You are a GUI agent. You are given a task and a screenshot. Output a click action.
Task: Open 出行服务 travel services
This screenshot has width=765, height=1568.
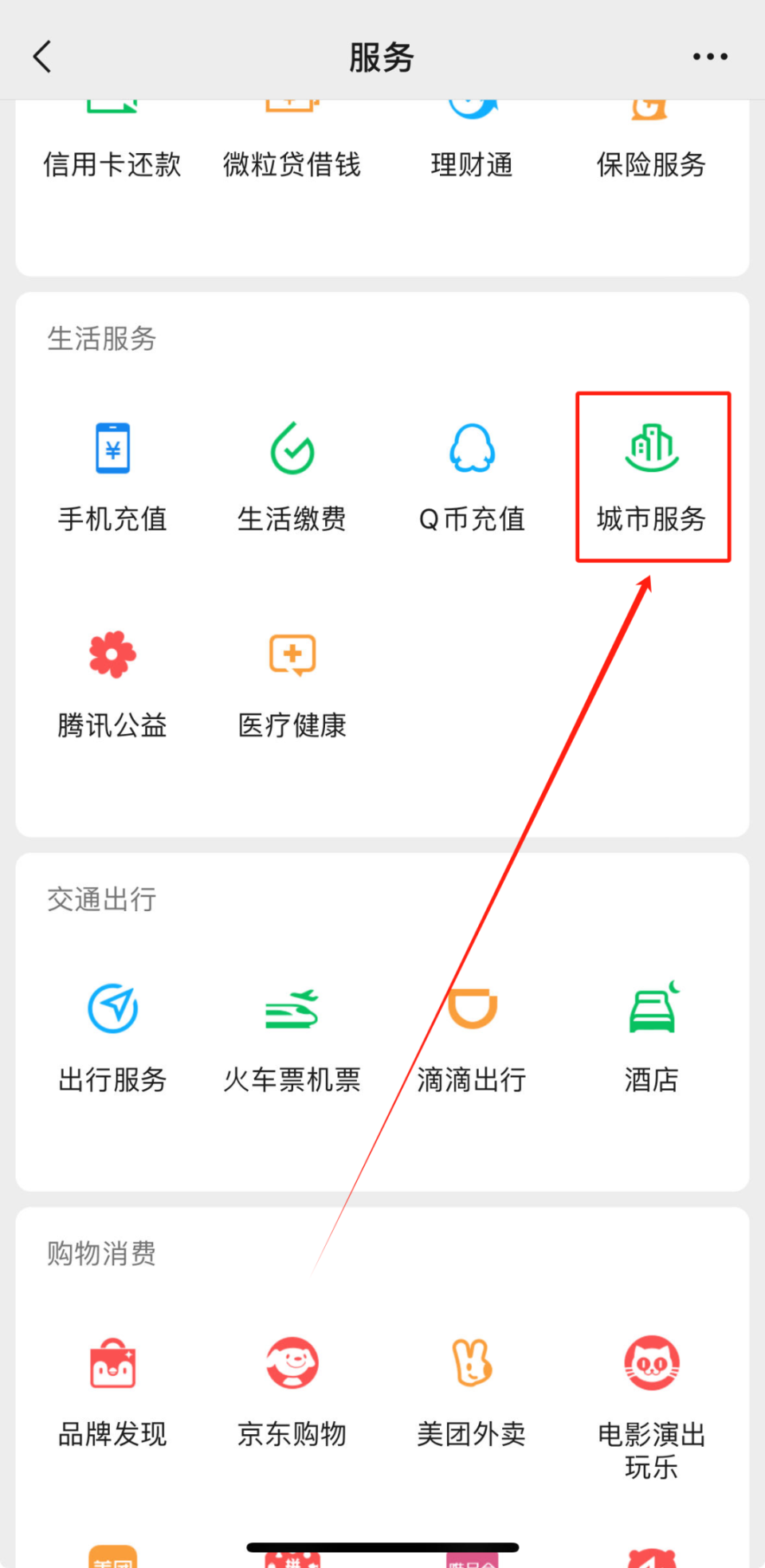coord(112,1038)
